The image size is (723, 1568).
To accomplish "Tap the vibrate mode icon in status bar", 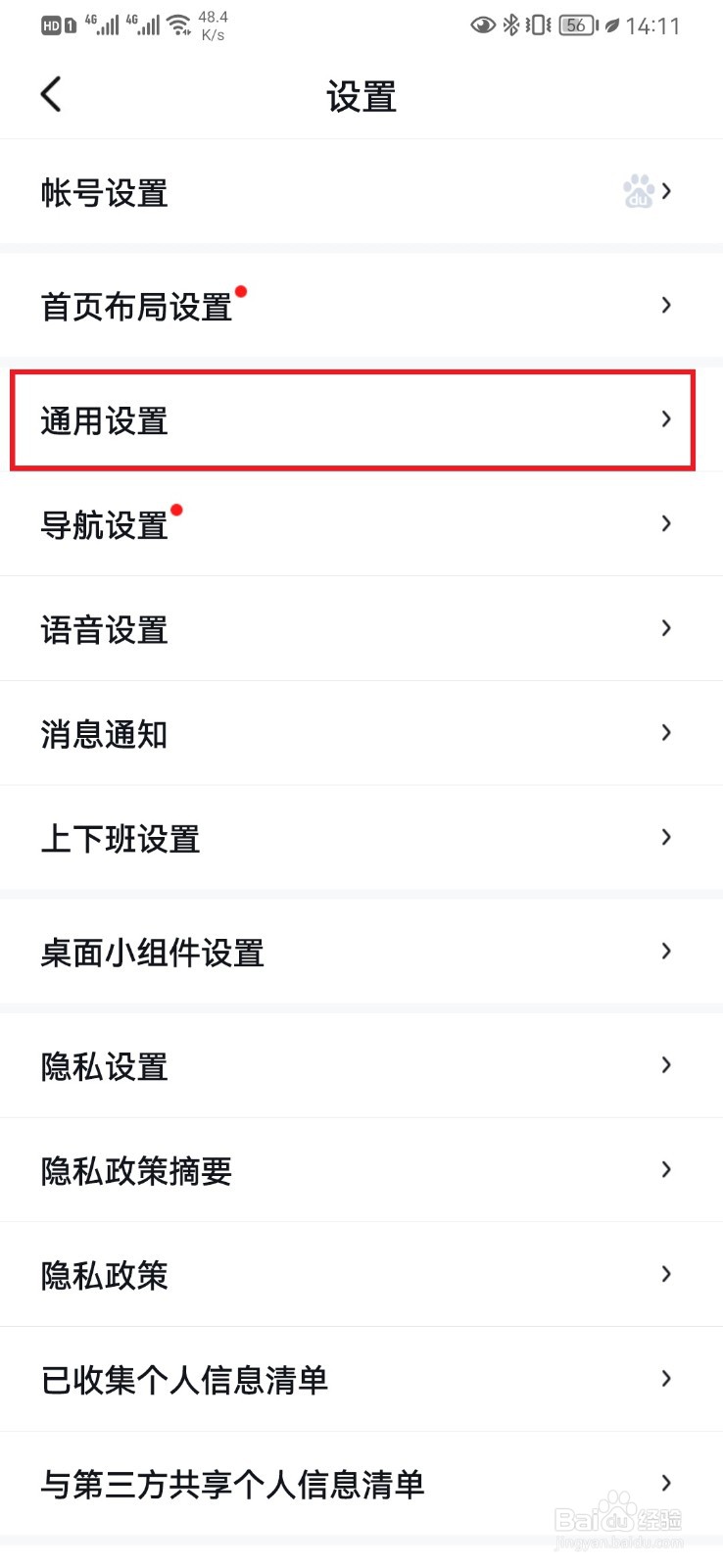I will (x=537, y=25).
